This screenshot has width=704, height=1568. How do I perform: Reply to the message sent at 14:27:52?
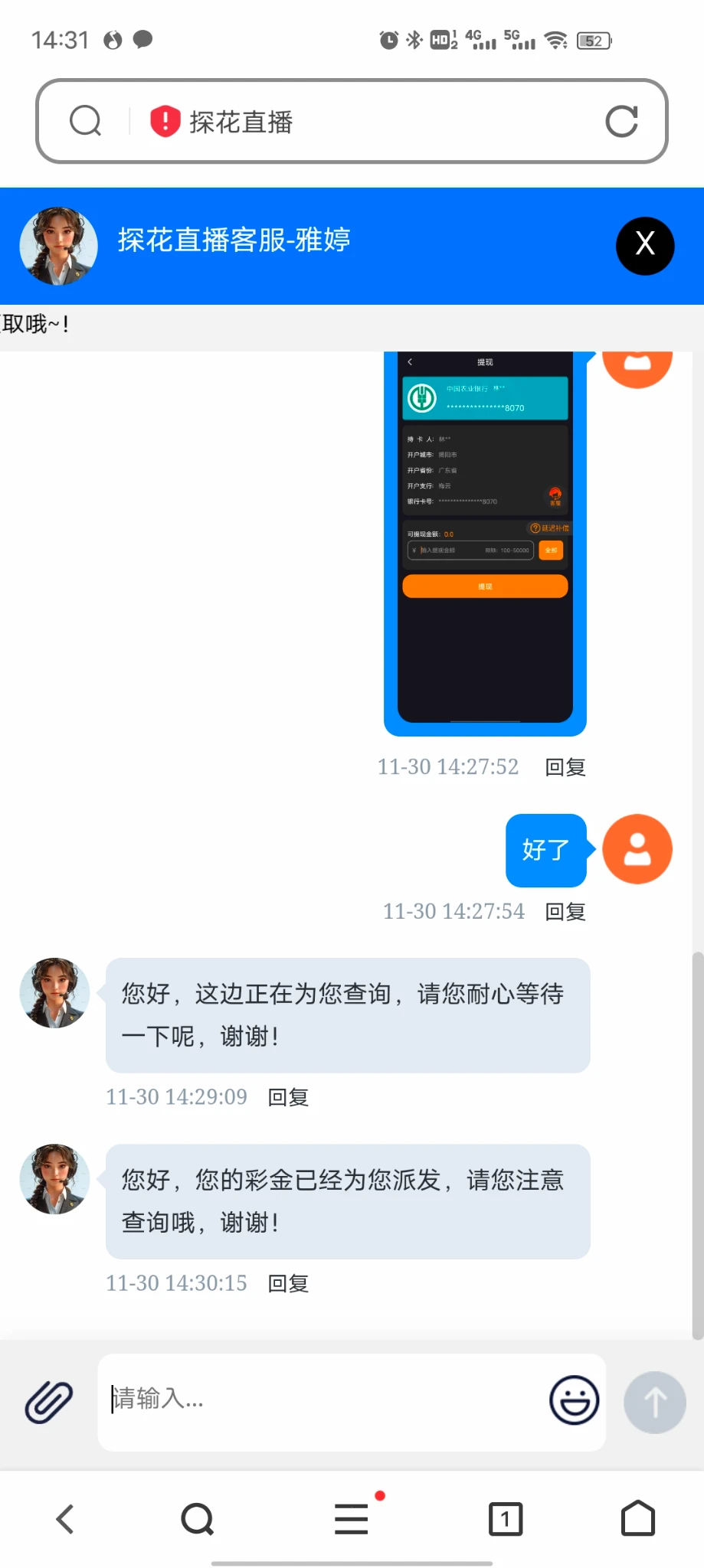coord(565,767)
